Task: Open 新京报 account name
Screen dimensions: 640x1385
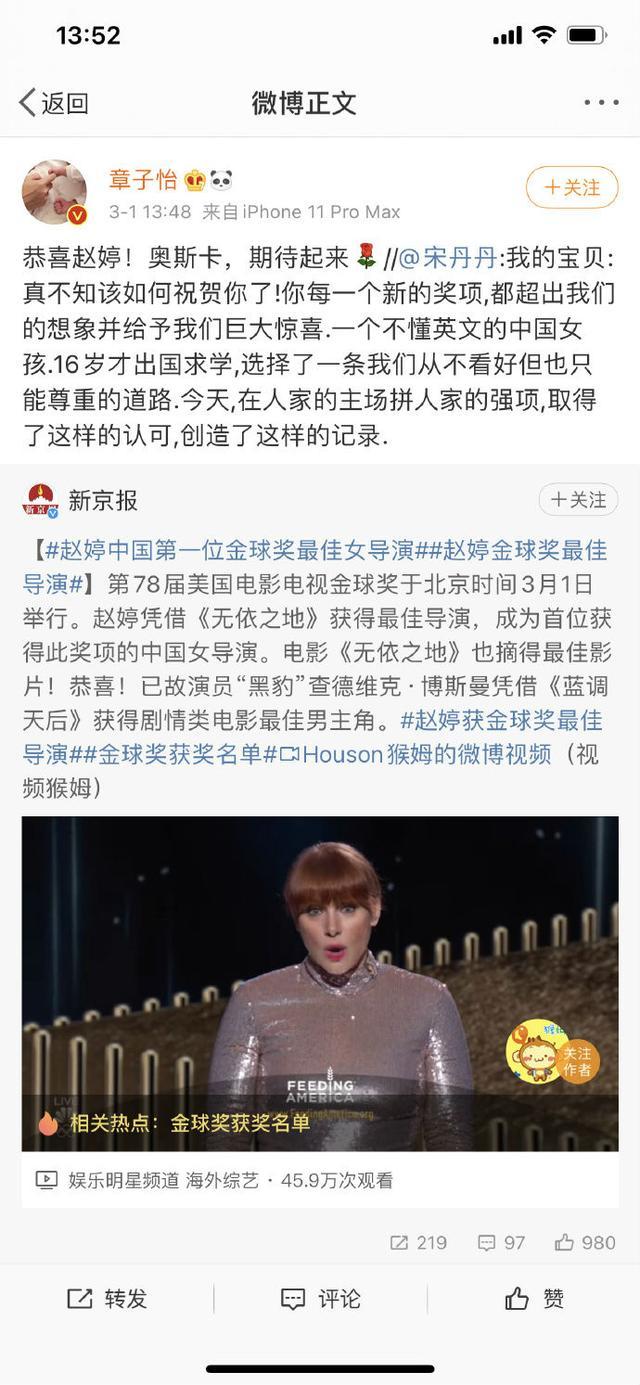Action: click(x=103, y=500)
